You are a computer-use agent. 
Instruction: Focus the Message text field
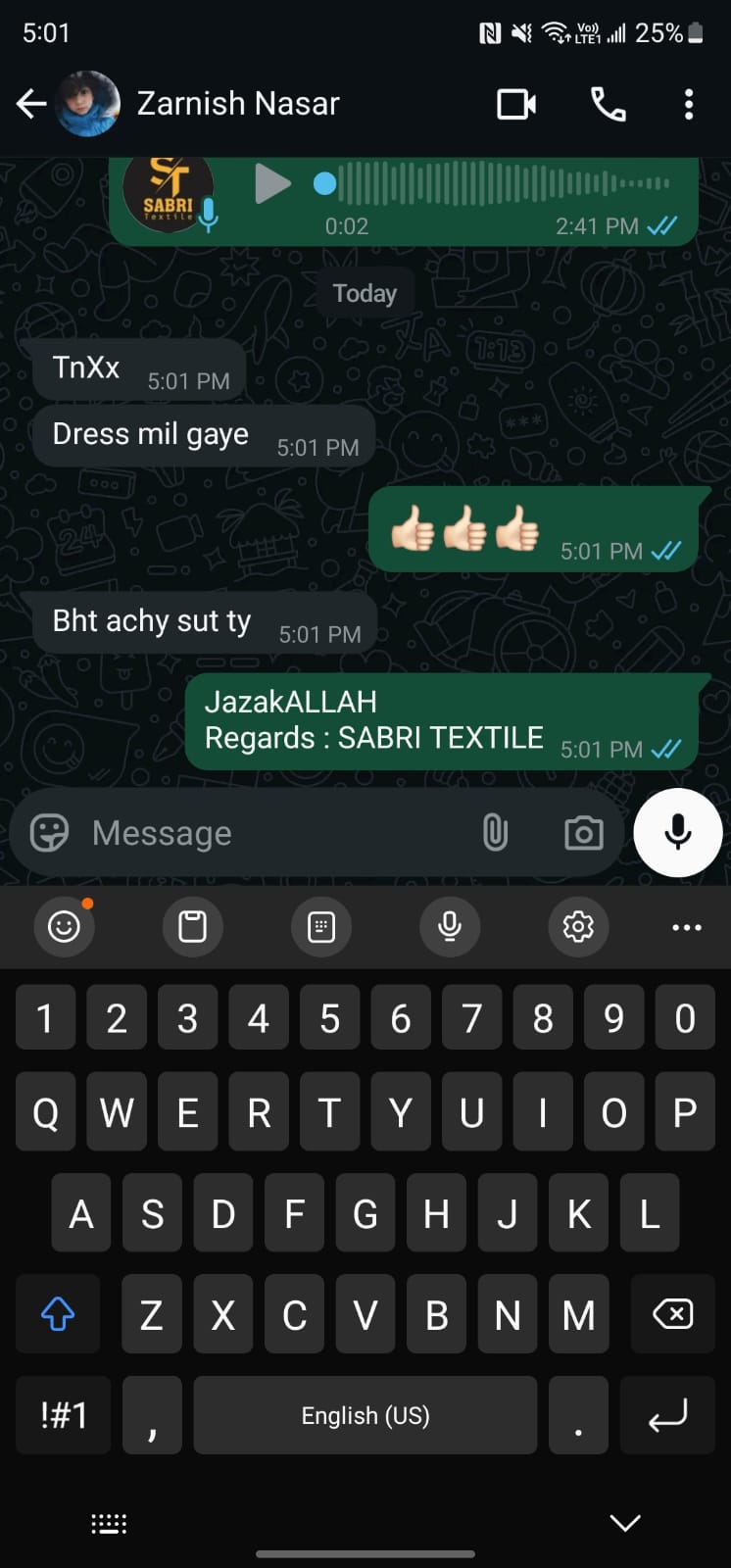[274, 833]
